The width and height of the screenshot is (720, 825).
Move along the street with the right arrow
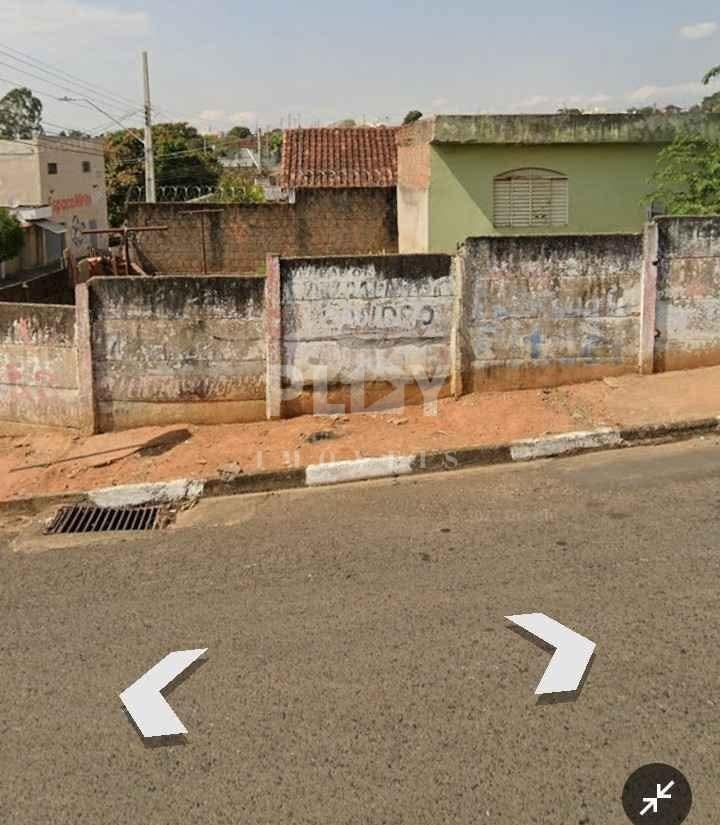coord(556,652)
